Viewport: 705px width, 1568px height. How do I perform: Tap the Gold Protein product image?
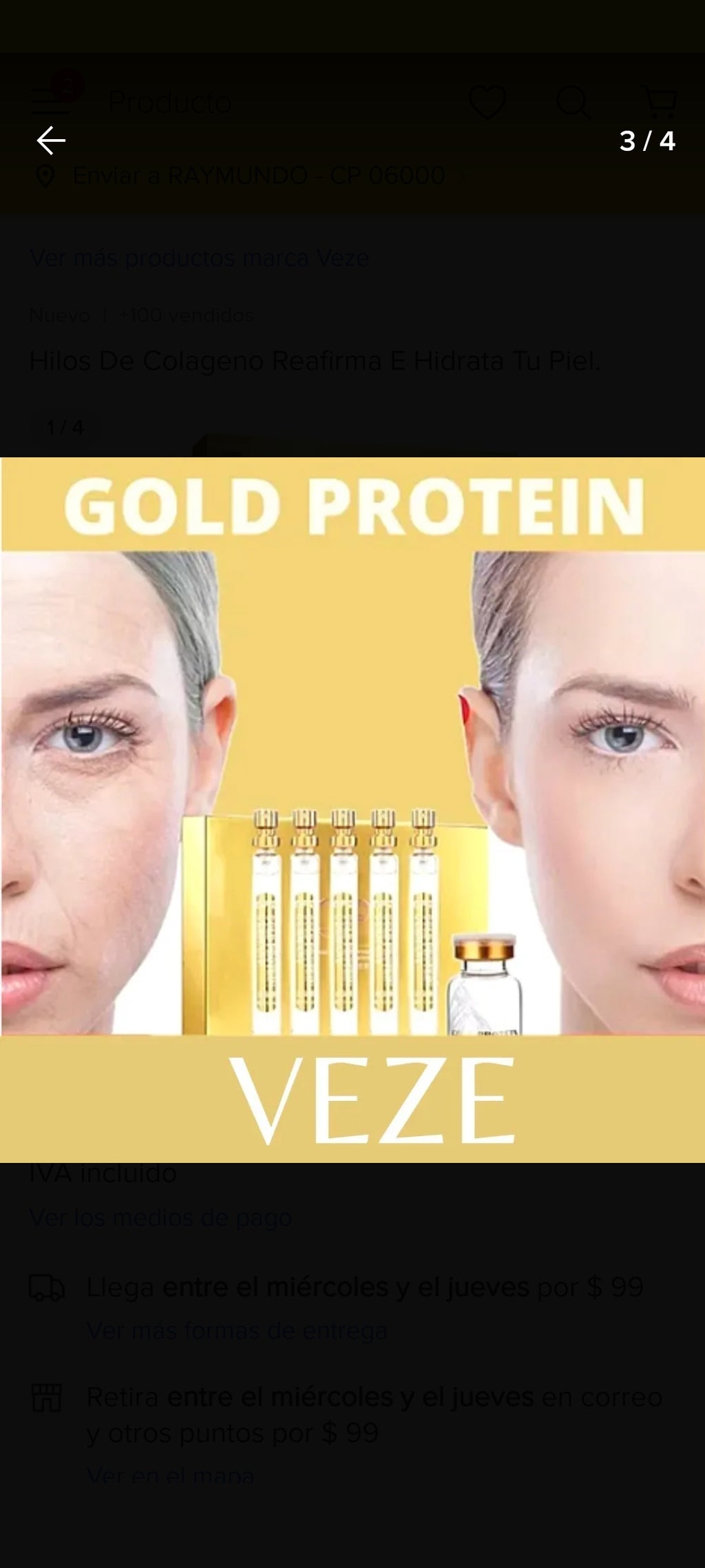pos(352,809)
